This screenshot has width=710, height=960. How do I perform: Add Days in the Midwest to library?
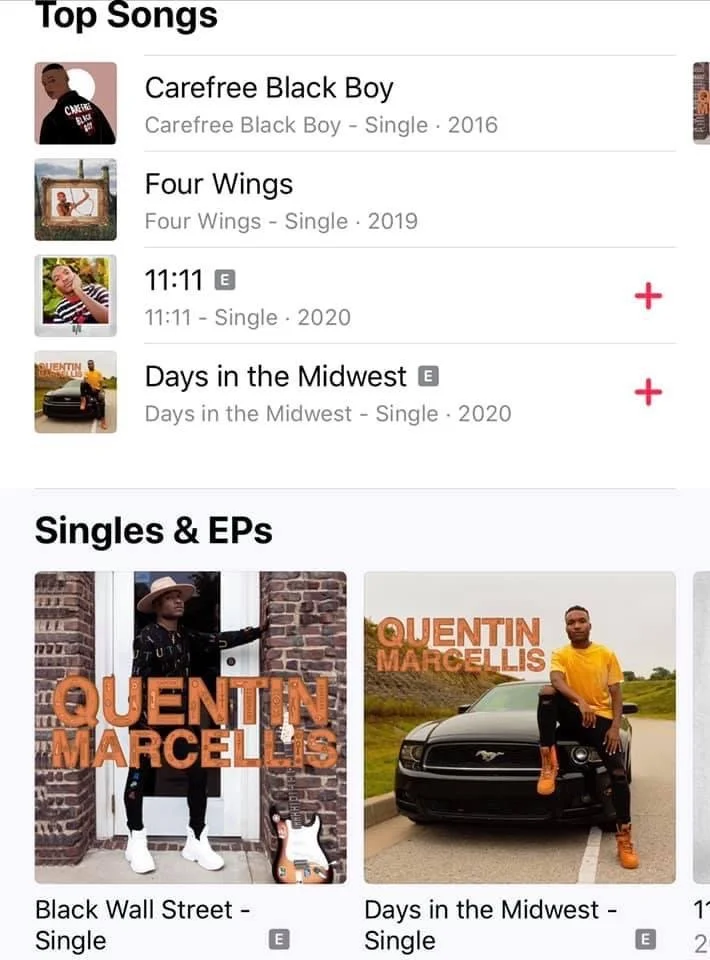click(x=649, y=392)
